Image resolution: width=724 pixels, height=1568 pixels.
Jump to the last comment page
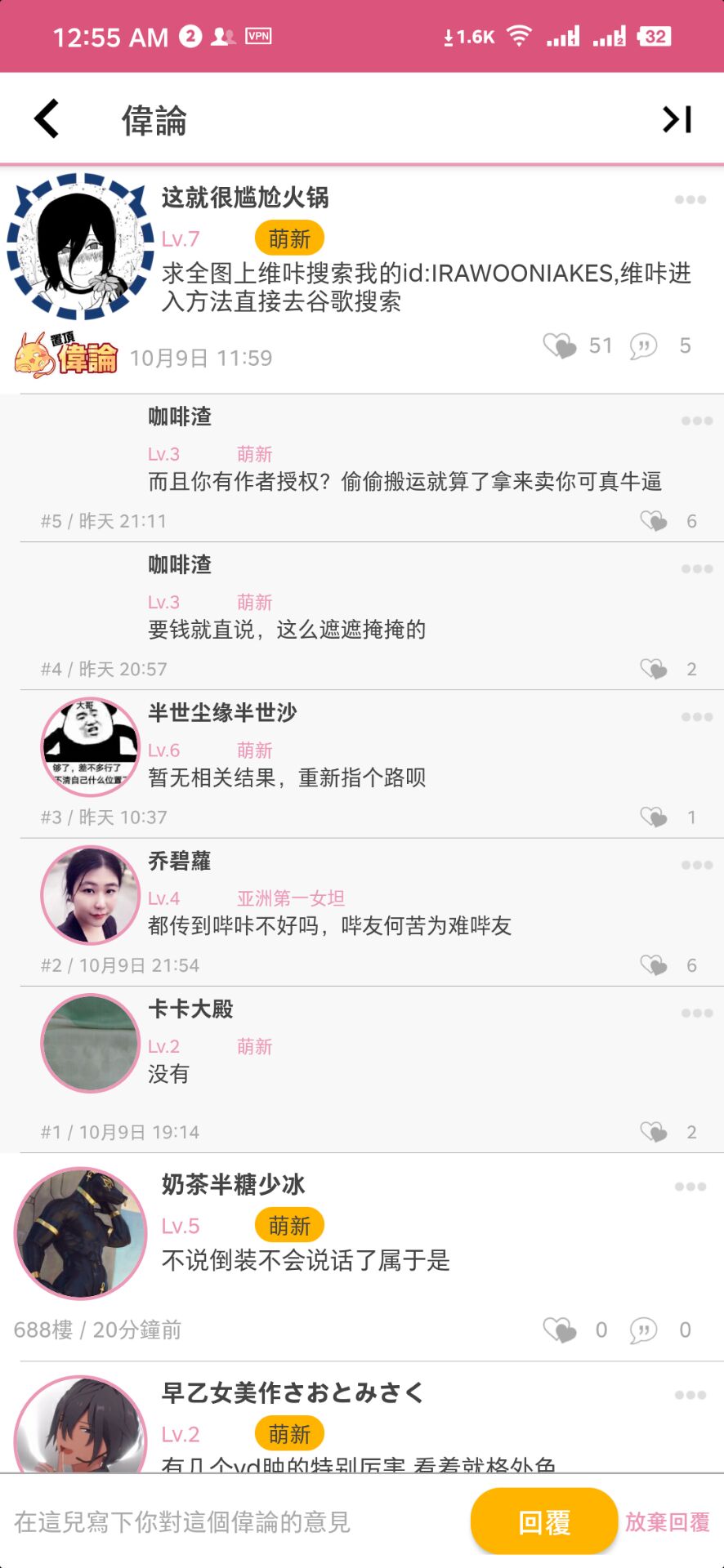pyautogui.click(x=677, y=119)
